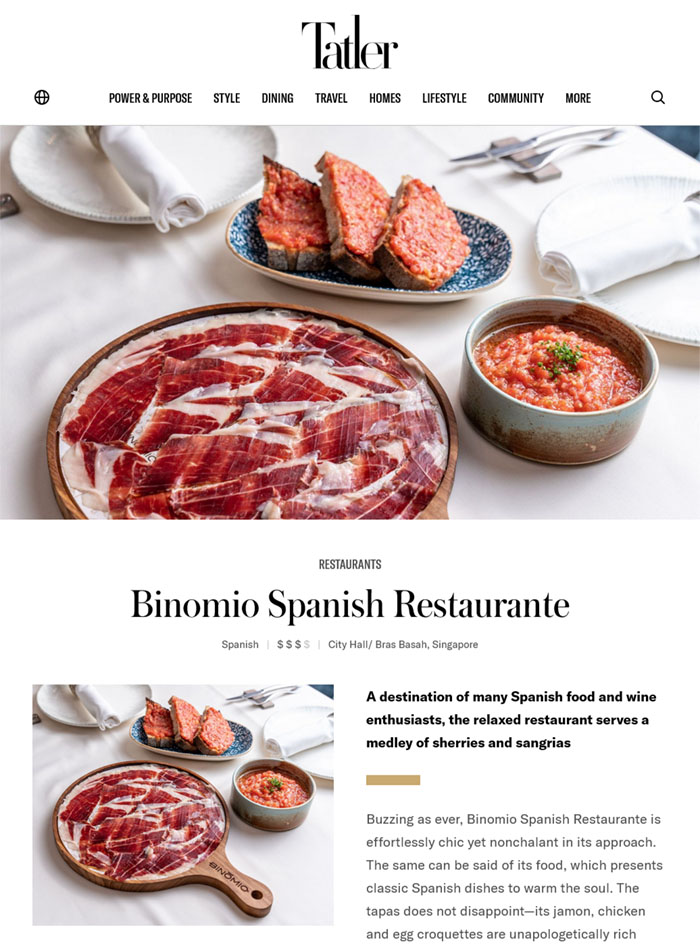This screenshot has height=946, width=700.
Task: Open the search magnifier icon
Action: [658, 98]
